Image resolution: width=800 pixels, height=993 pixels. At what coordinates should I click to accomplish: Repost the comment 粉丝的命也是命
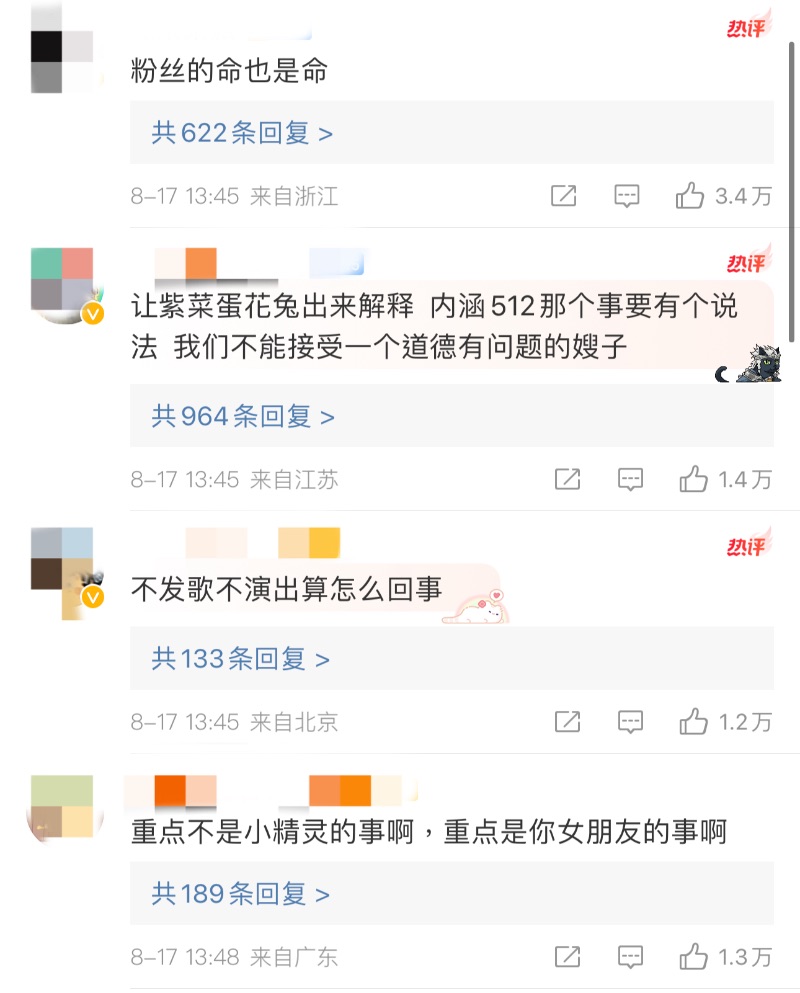coord(564,196)
